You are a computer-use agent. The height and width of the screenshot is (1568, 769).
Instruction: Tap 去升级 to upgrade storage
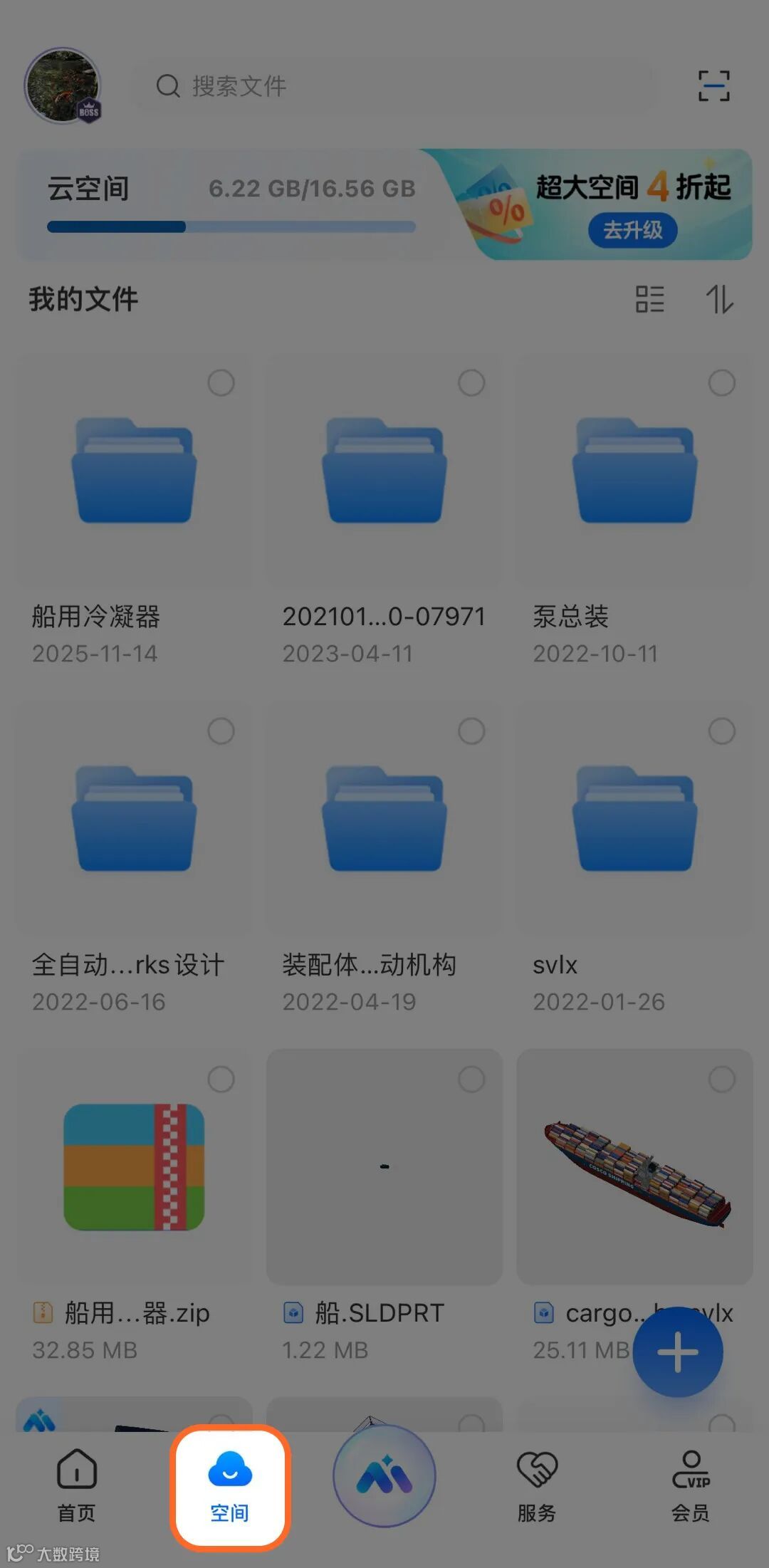point(632,230)
